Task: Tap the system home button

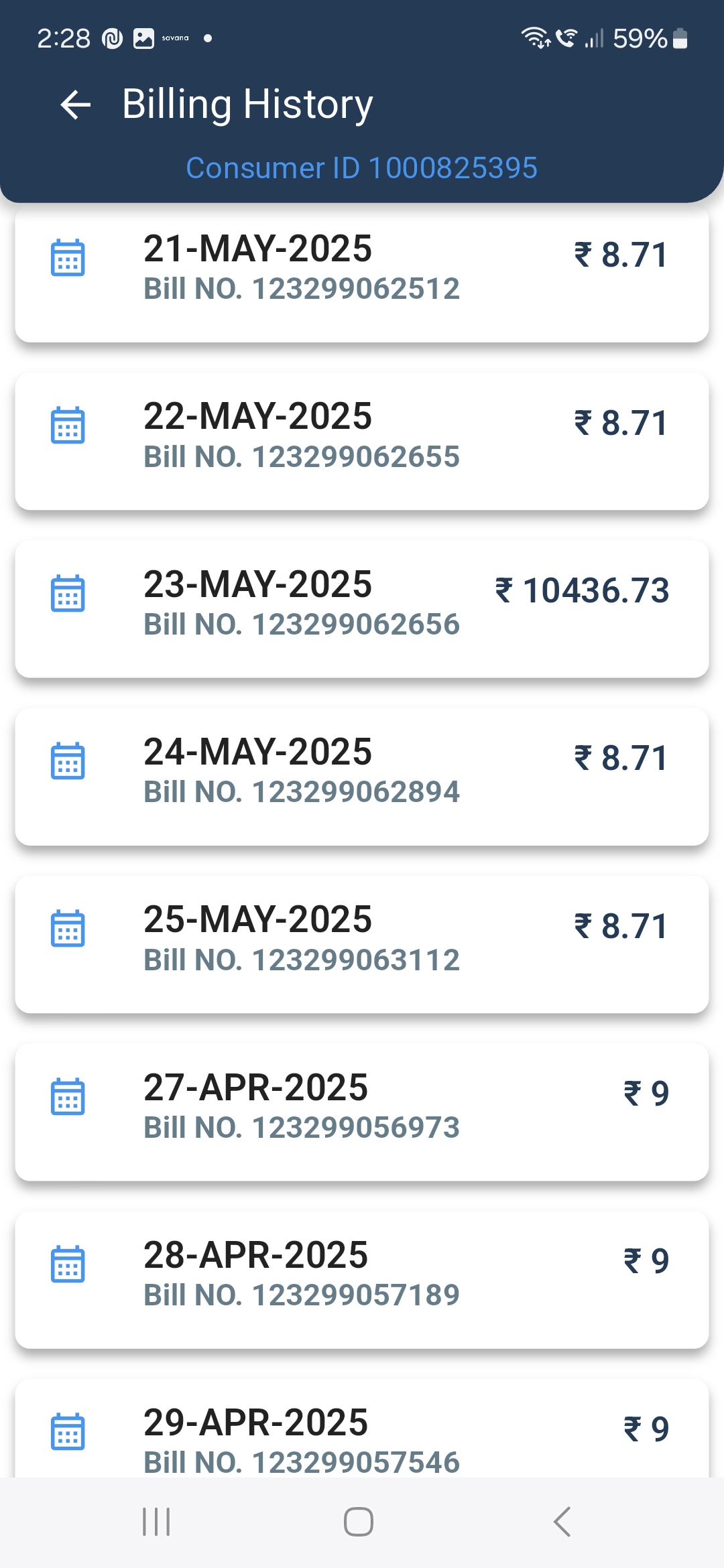Action: point(359,1522)
